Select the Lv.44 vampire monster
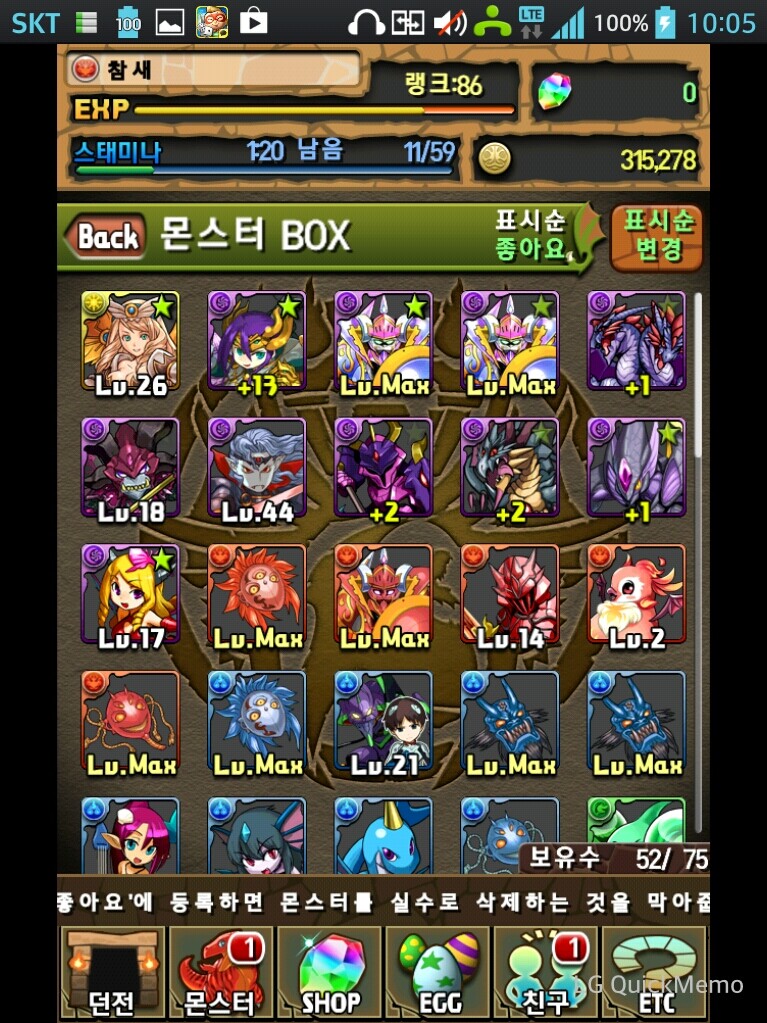 [x=257, y=468]
